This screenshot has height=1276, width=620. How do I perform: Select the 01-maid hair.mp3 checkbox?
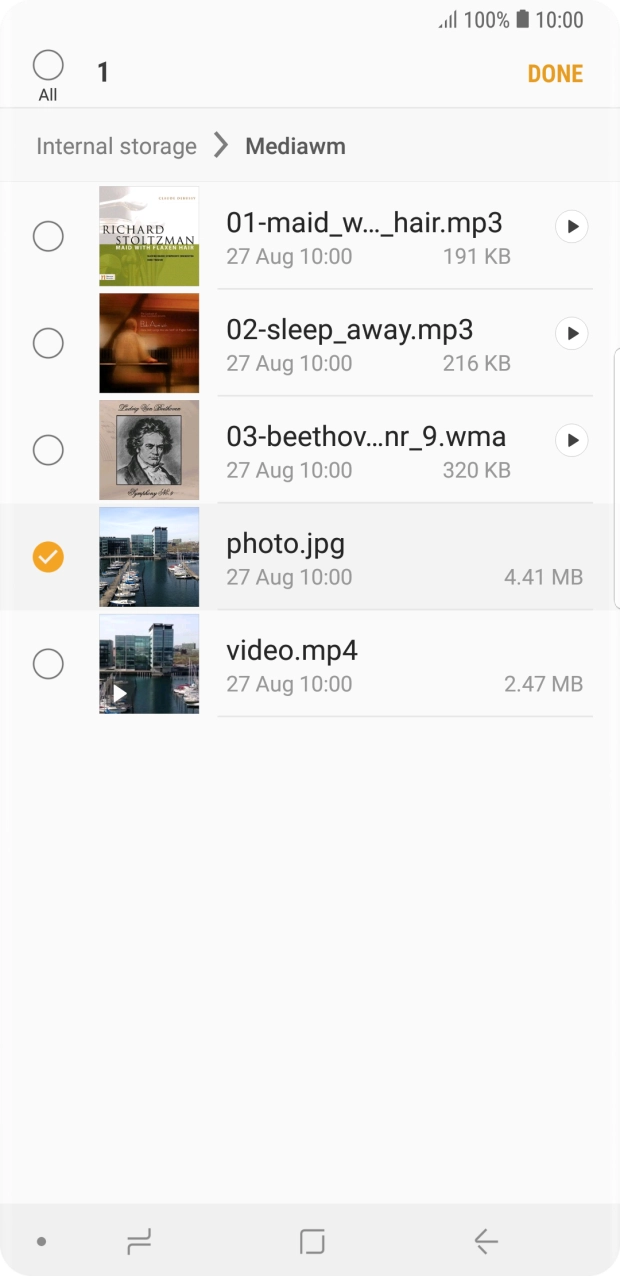click(48, 237)
